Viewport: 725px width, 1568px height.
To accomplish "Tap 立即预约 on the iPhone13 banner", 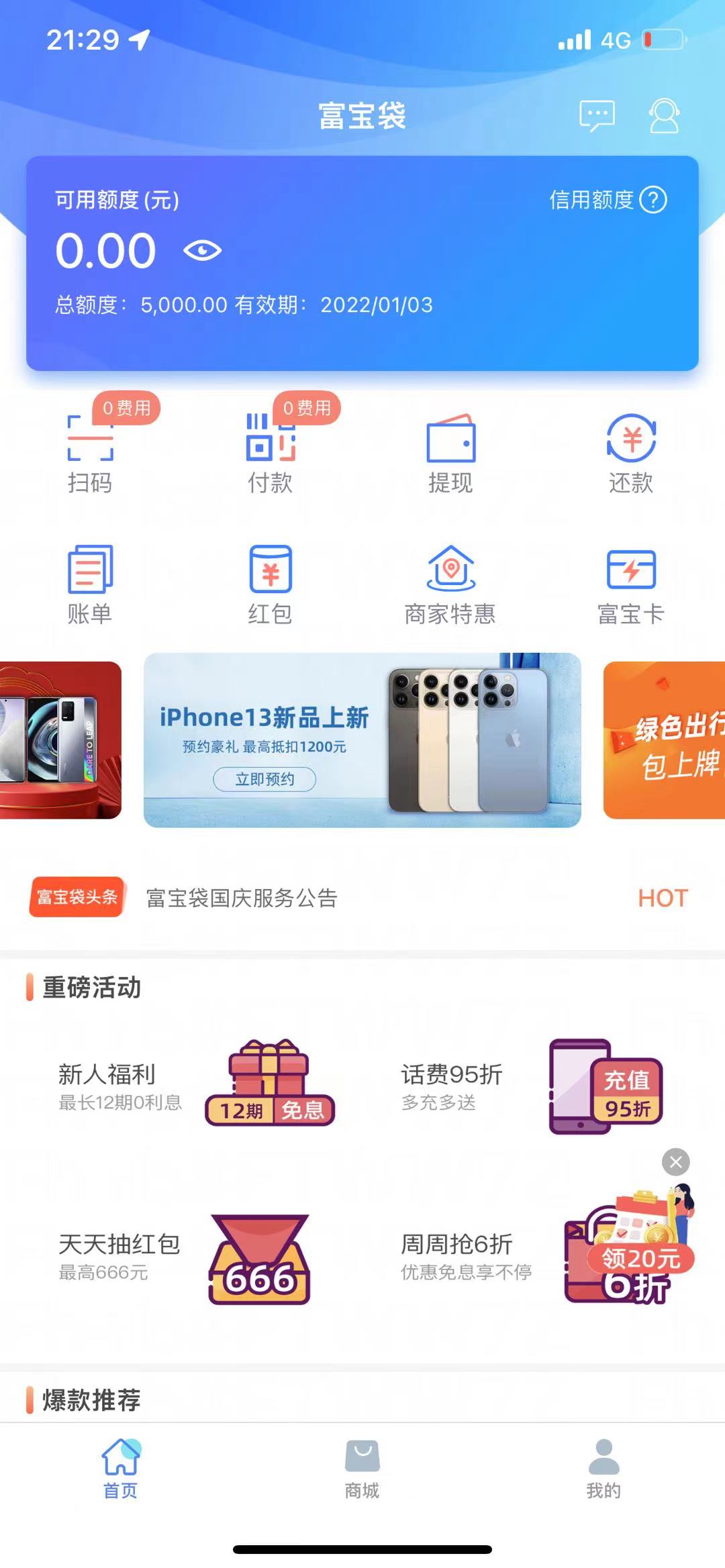I will (264, 779).
